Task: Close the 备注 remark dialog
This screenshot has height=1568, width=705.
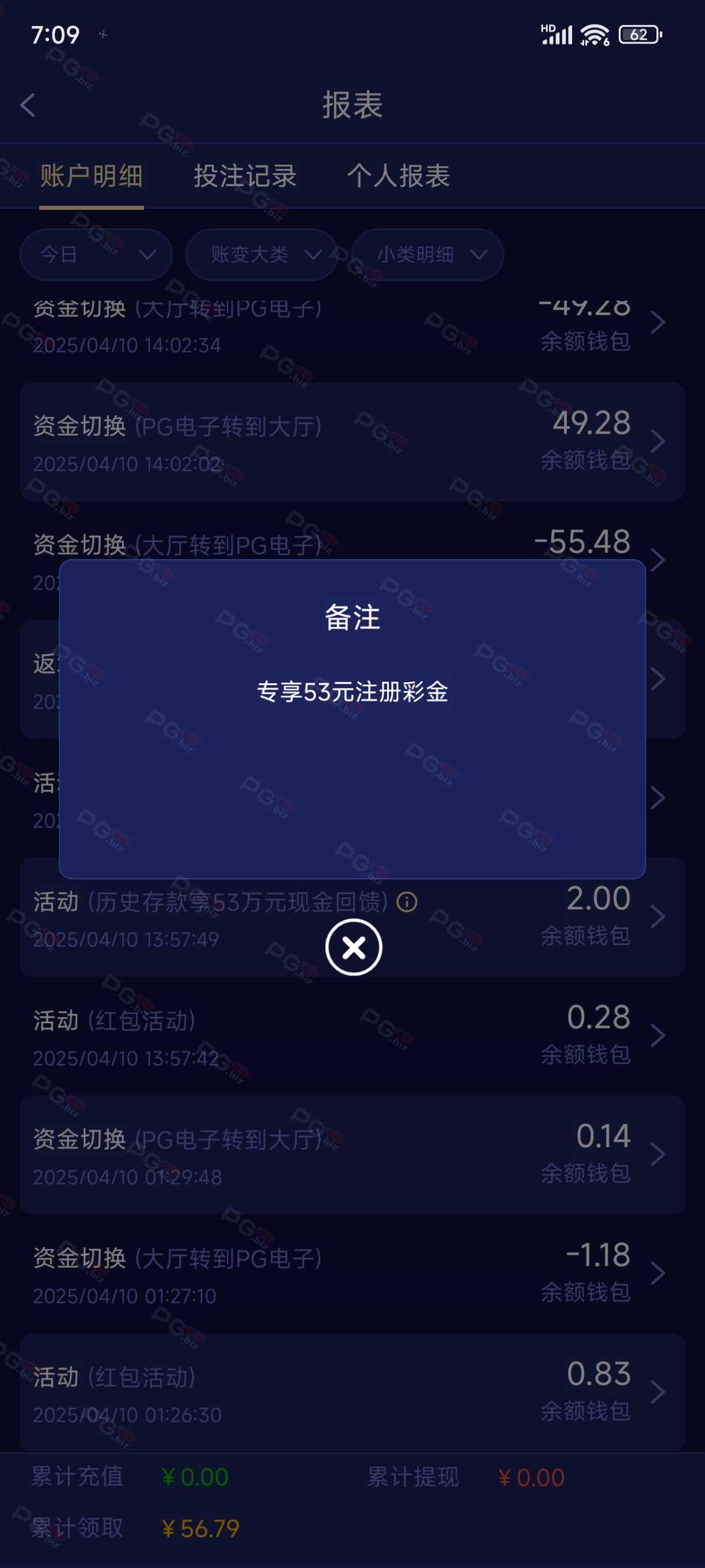Action: (354, 947)
